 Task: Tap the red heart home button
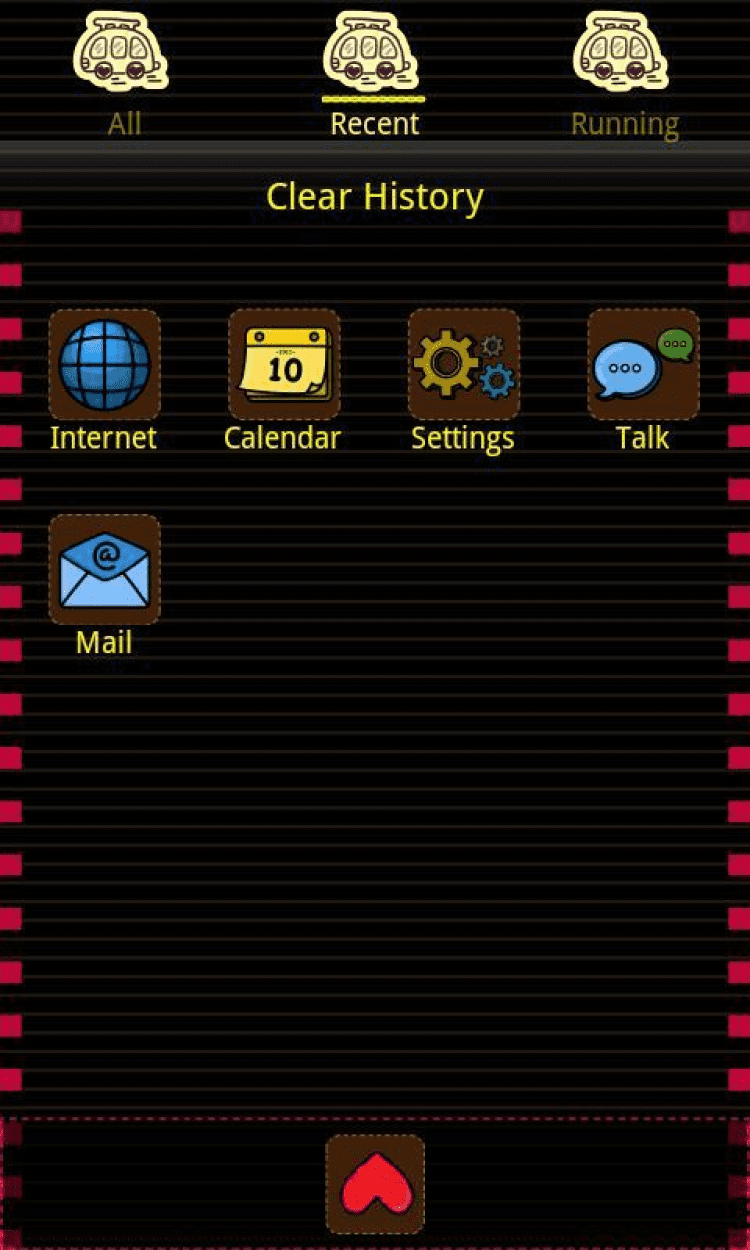pos(375,1184)
